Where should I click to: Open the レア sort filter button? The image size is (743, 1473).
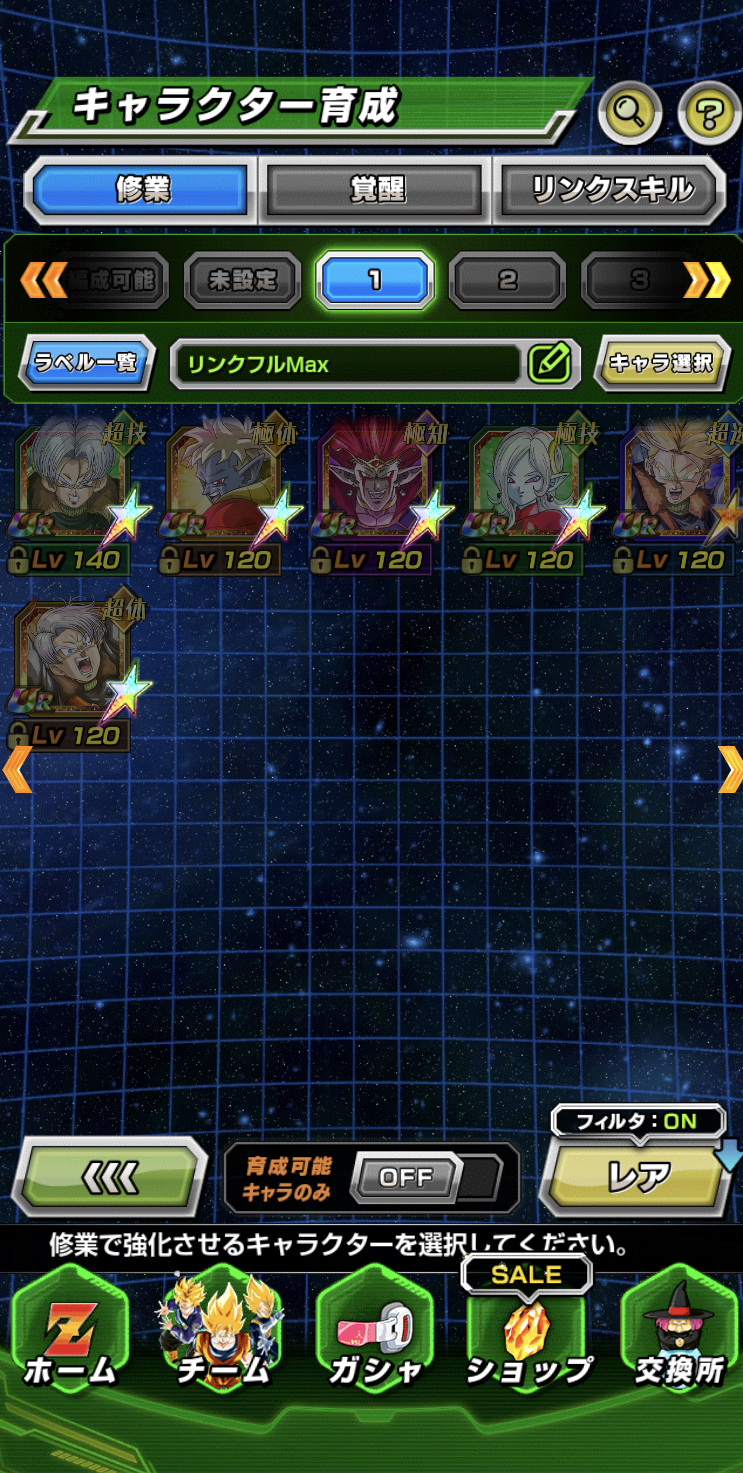tap(637, 1178)
